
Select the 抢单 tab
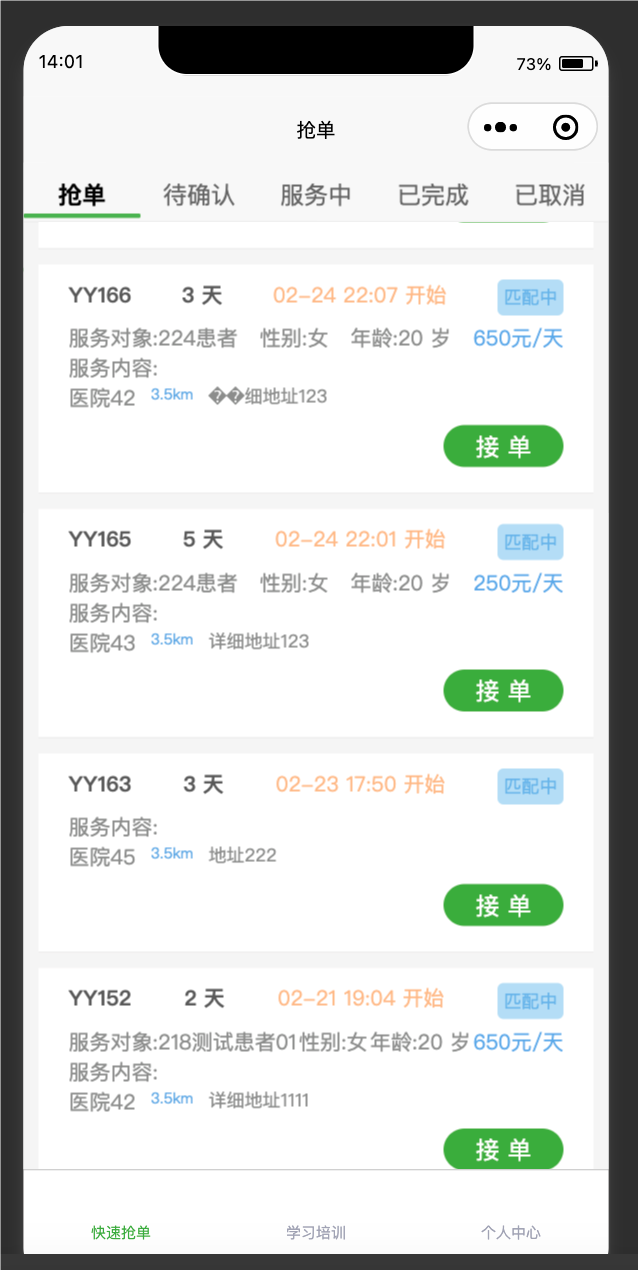coord(82,195)
